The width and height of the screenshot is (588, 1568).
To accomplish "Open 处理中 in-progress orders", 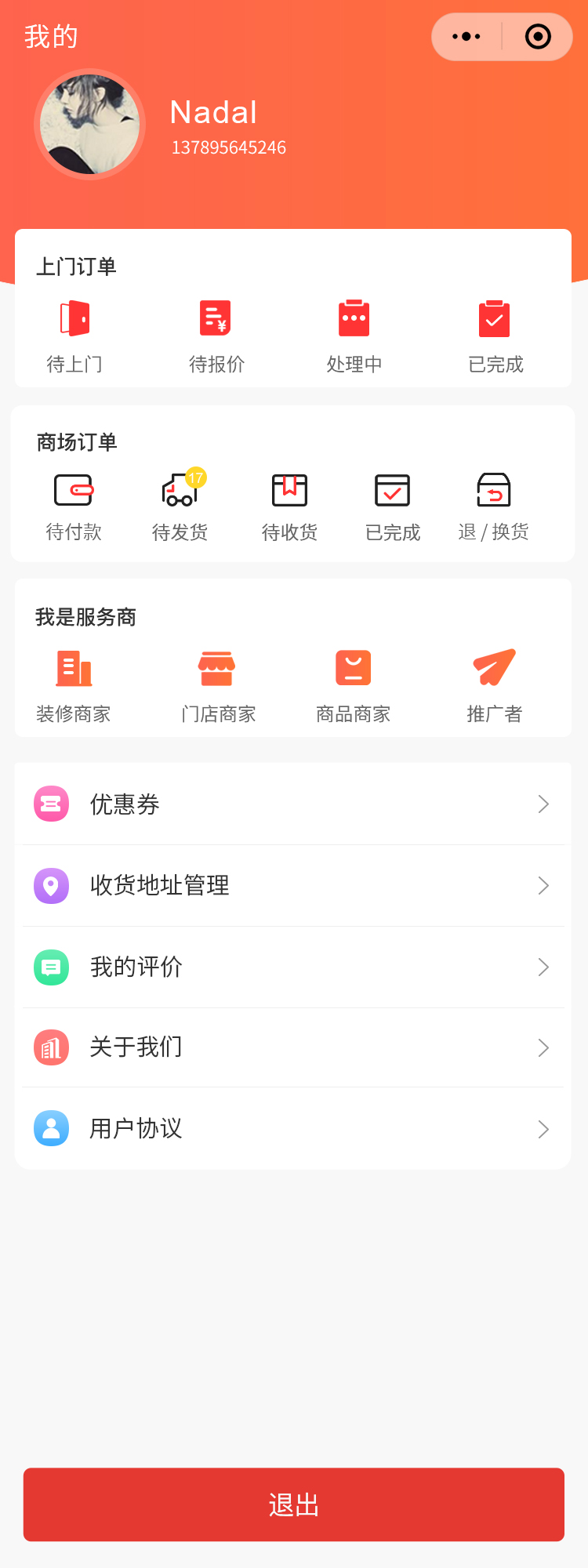I will tap(354, 336).
